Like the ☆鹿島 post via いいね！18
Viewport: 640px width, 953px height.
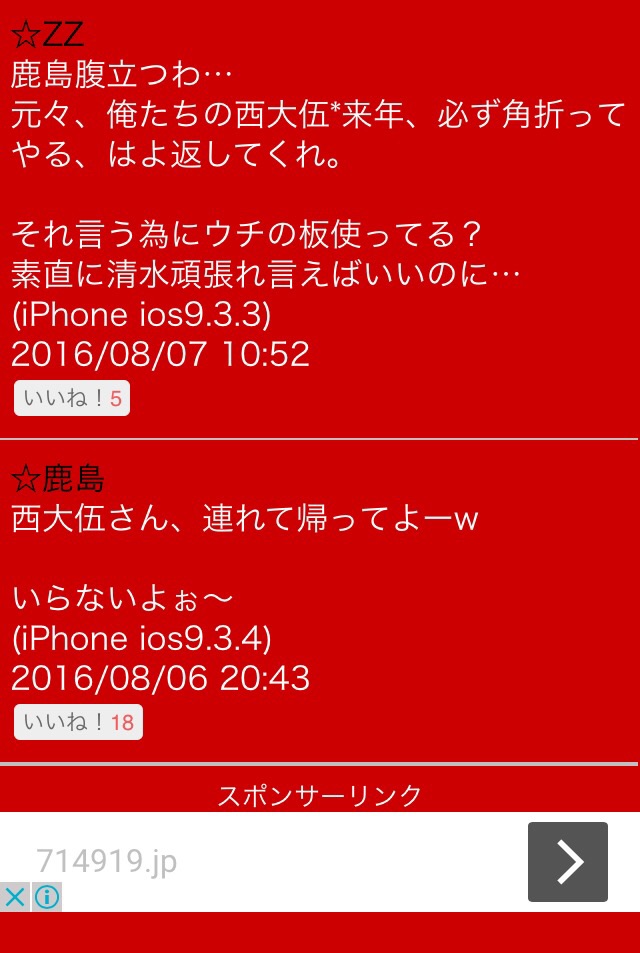[78, 722]
